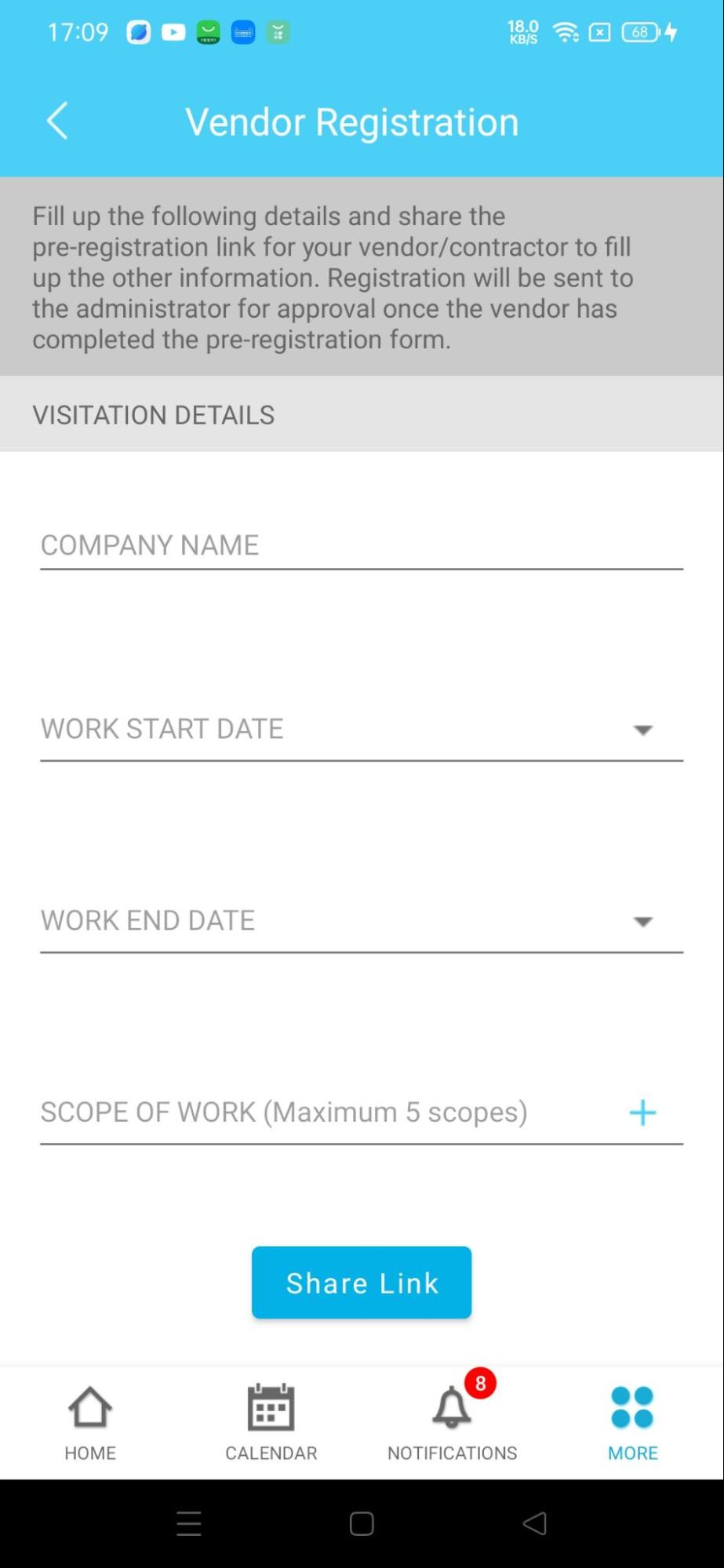Tap the Share Link button
The height and width of the screenshot is (1568, 724).
point(362,1282)
